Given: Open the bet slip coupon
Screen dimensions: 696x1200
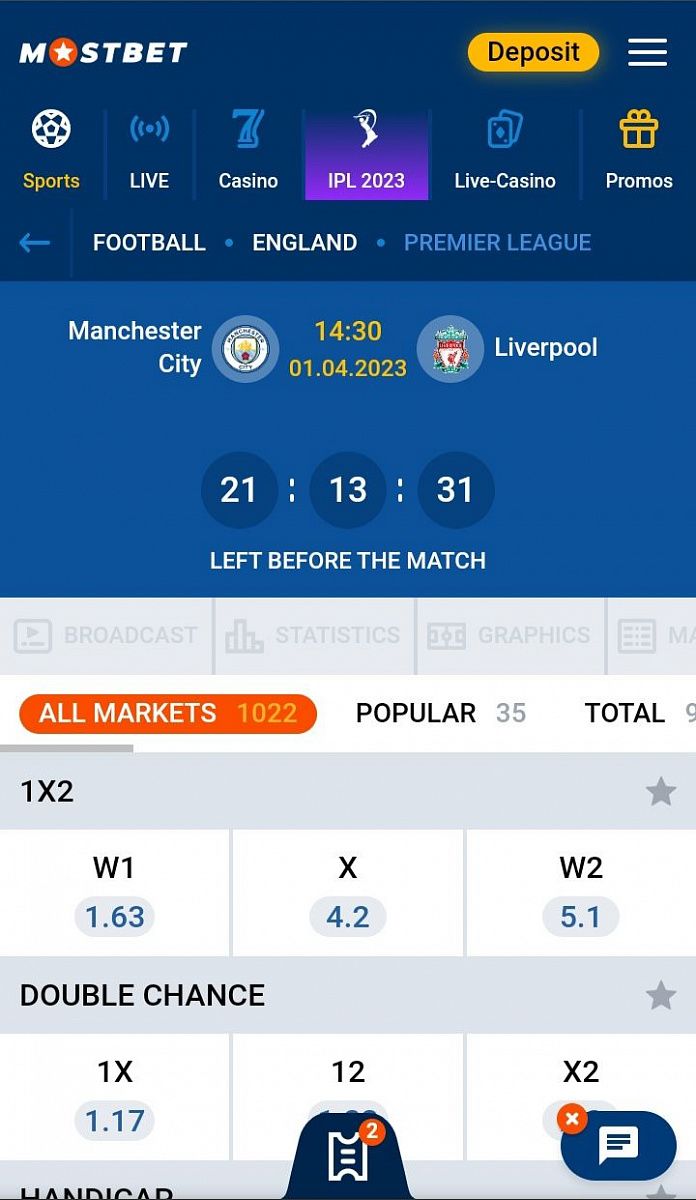Looking at the screenshot, I should point(348,1158).
